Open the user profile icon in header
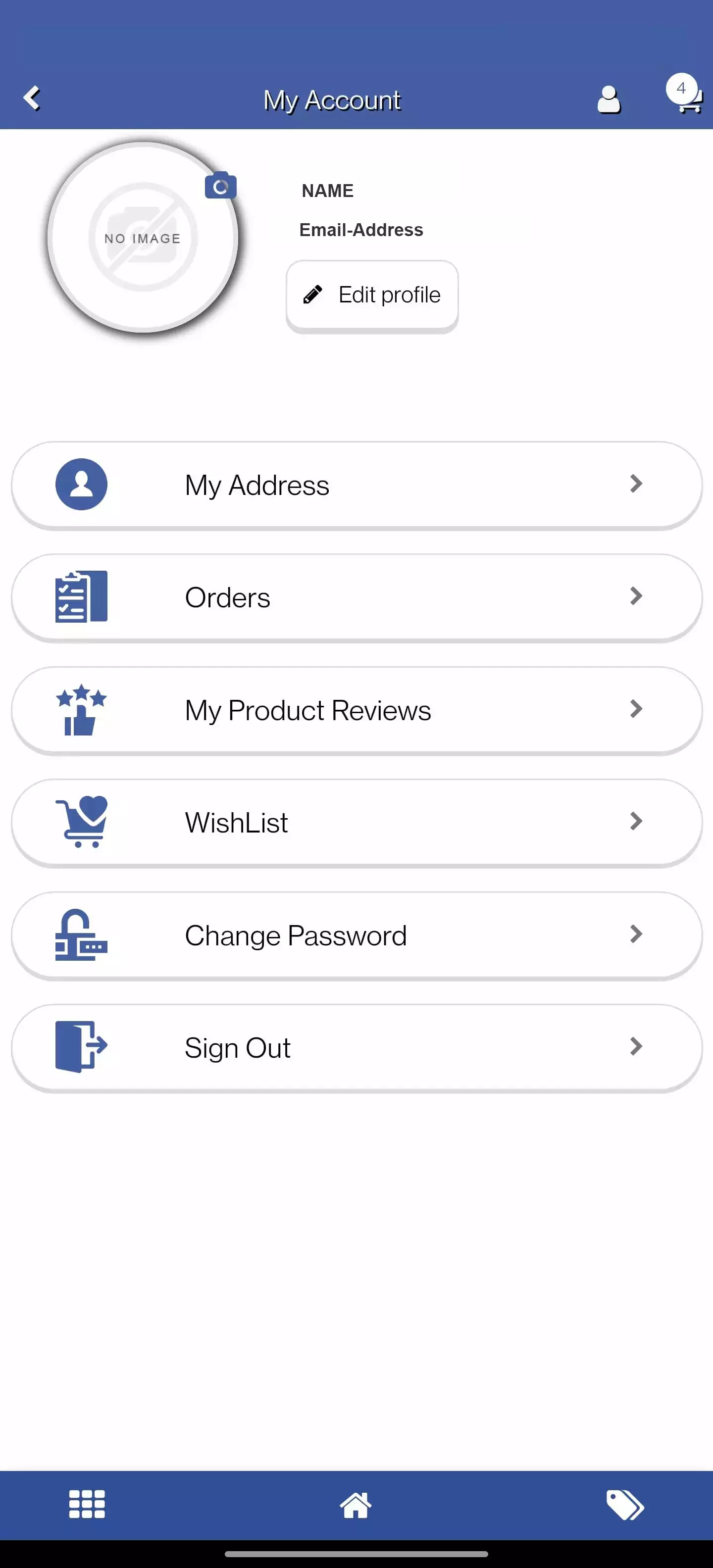The height and width of the screenshot is (1568, 713). click(x=608, y=99)
